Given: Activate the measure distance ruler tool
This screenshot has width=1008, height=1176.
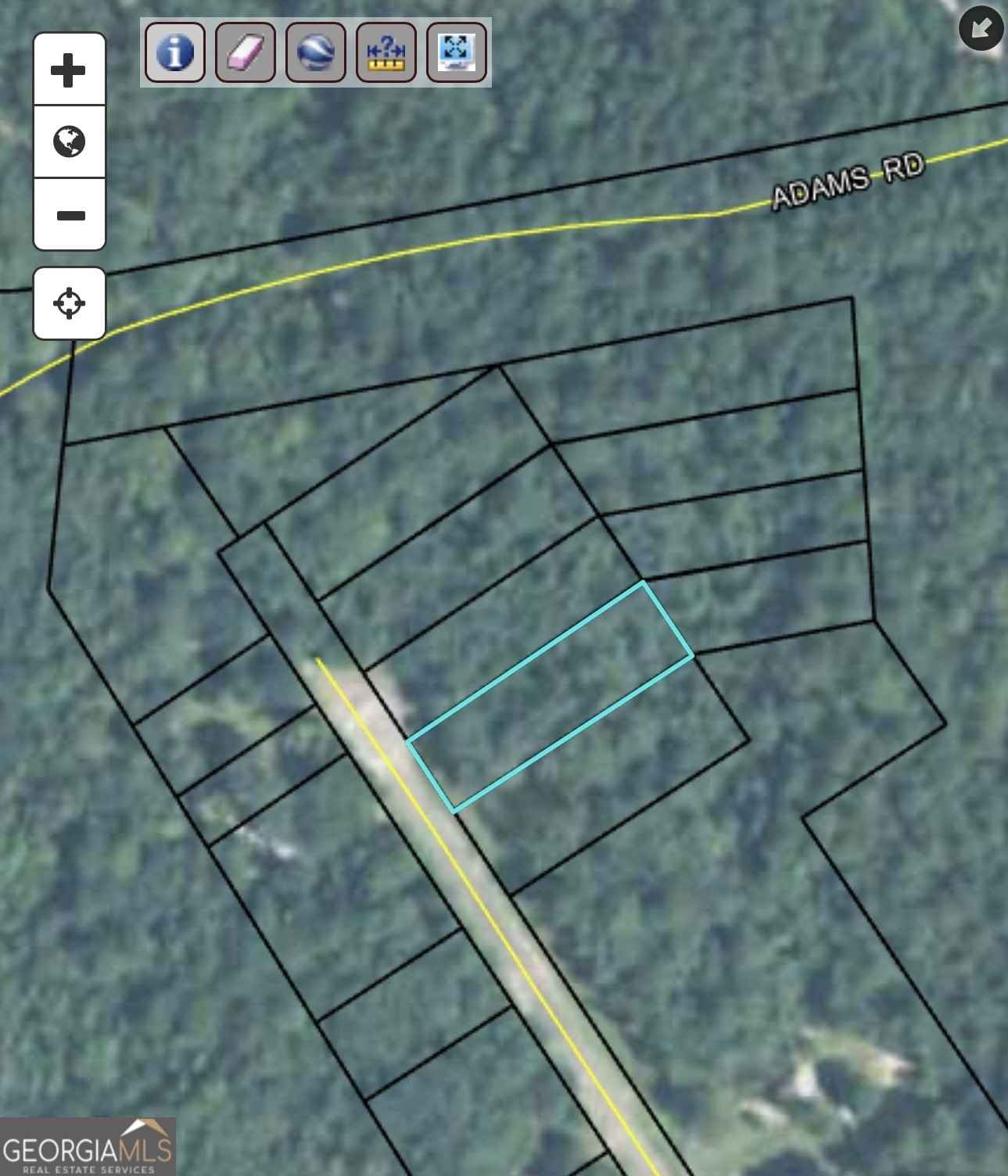Looking at the screenshot, I should 386,52.
